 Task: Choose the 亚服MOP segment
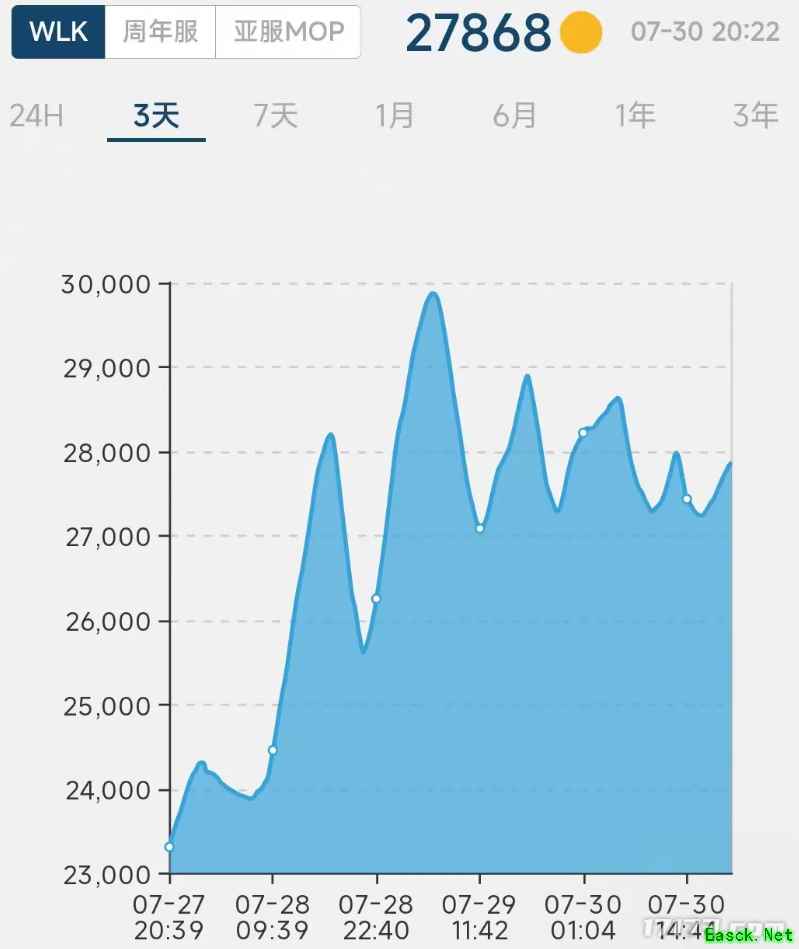point(288,32)
